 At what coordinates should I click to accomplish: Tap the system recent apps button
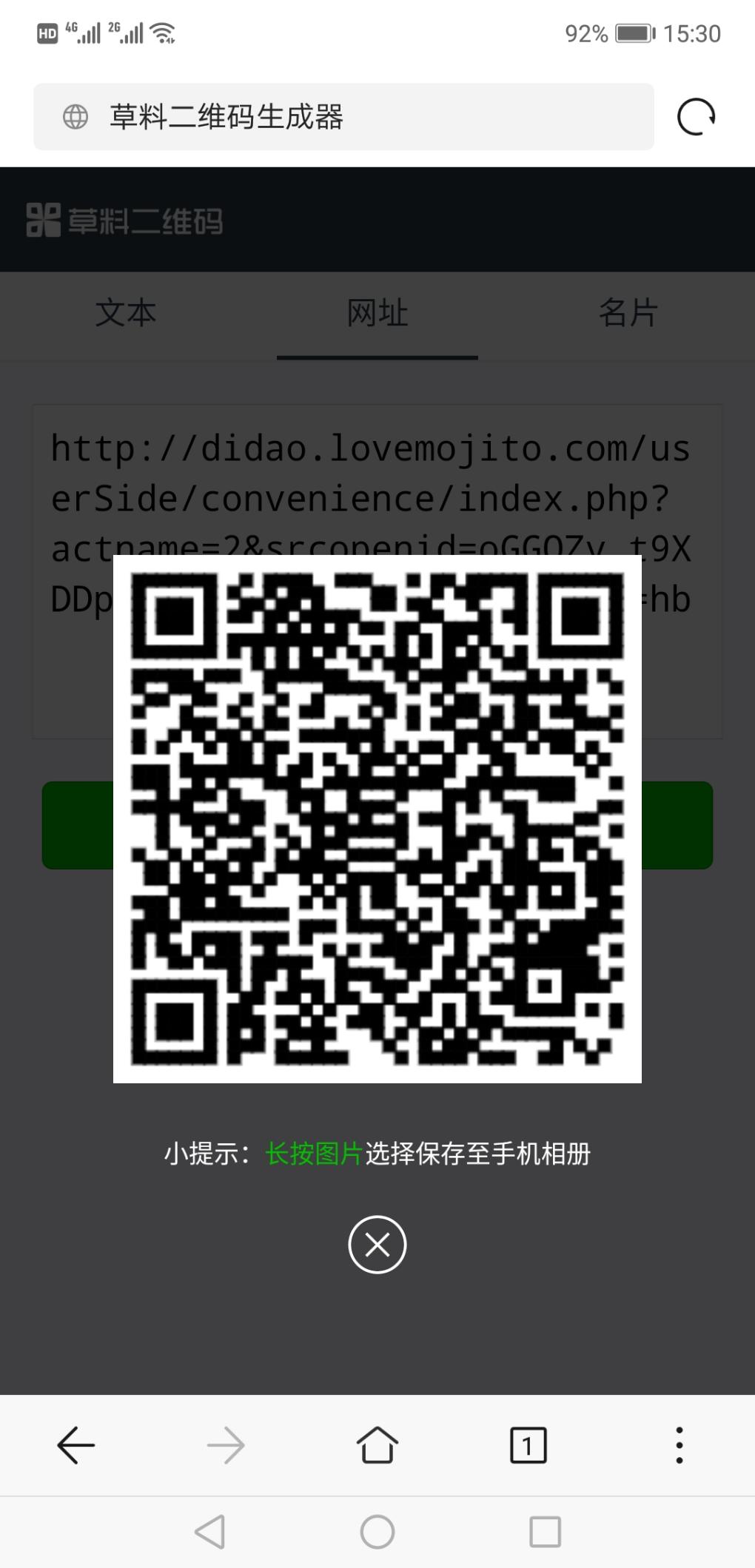click(x=545, y=1532)
